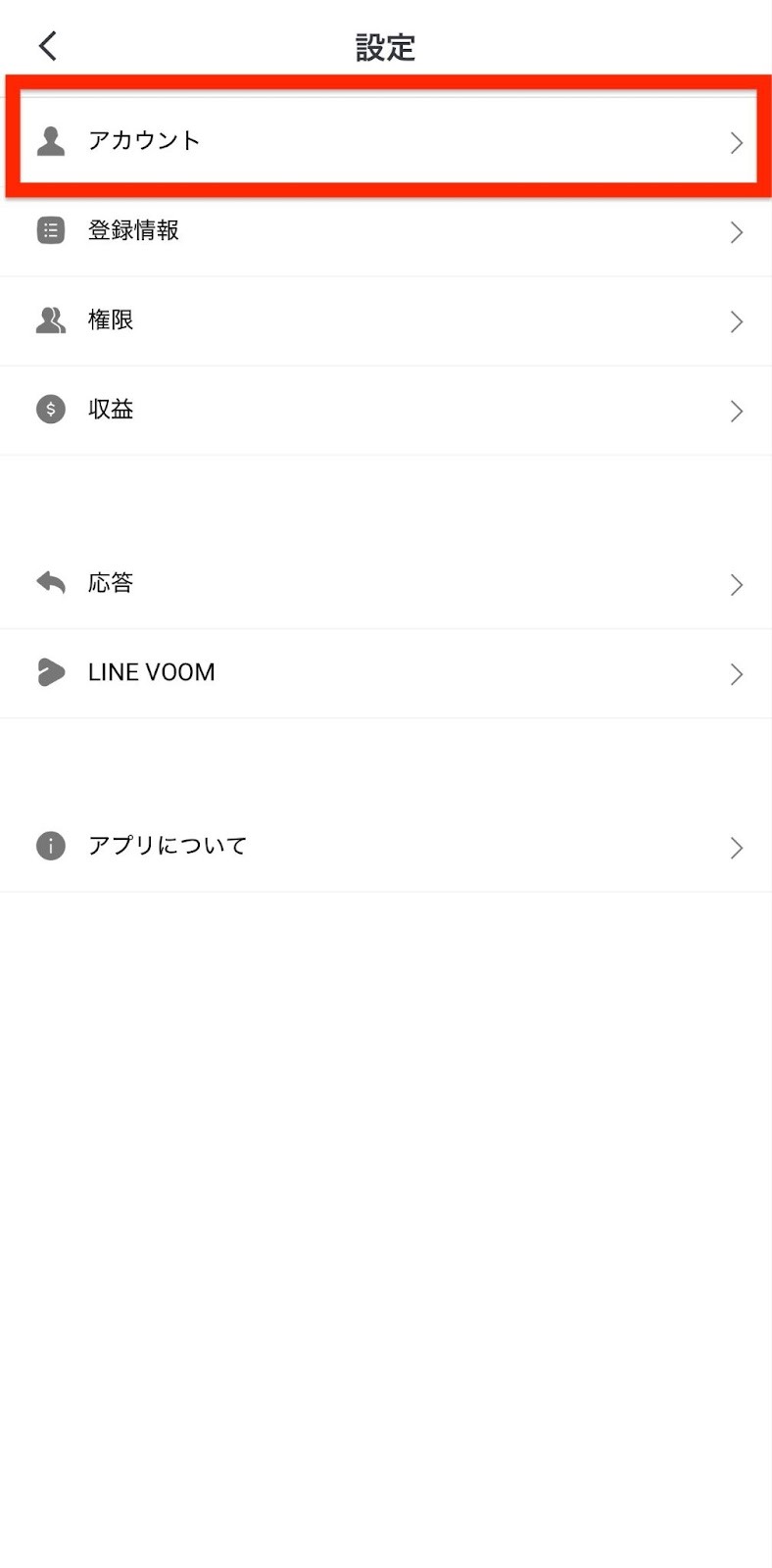The width and height of the screenshot is (772, 1568).
Task: Open LINE VOOM settings
Action: coord(386,673)
